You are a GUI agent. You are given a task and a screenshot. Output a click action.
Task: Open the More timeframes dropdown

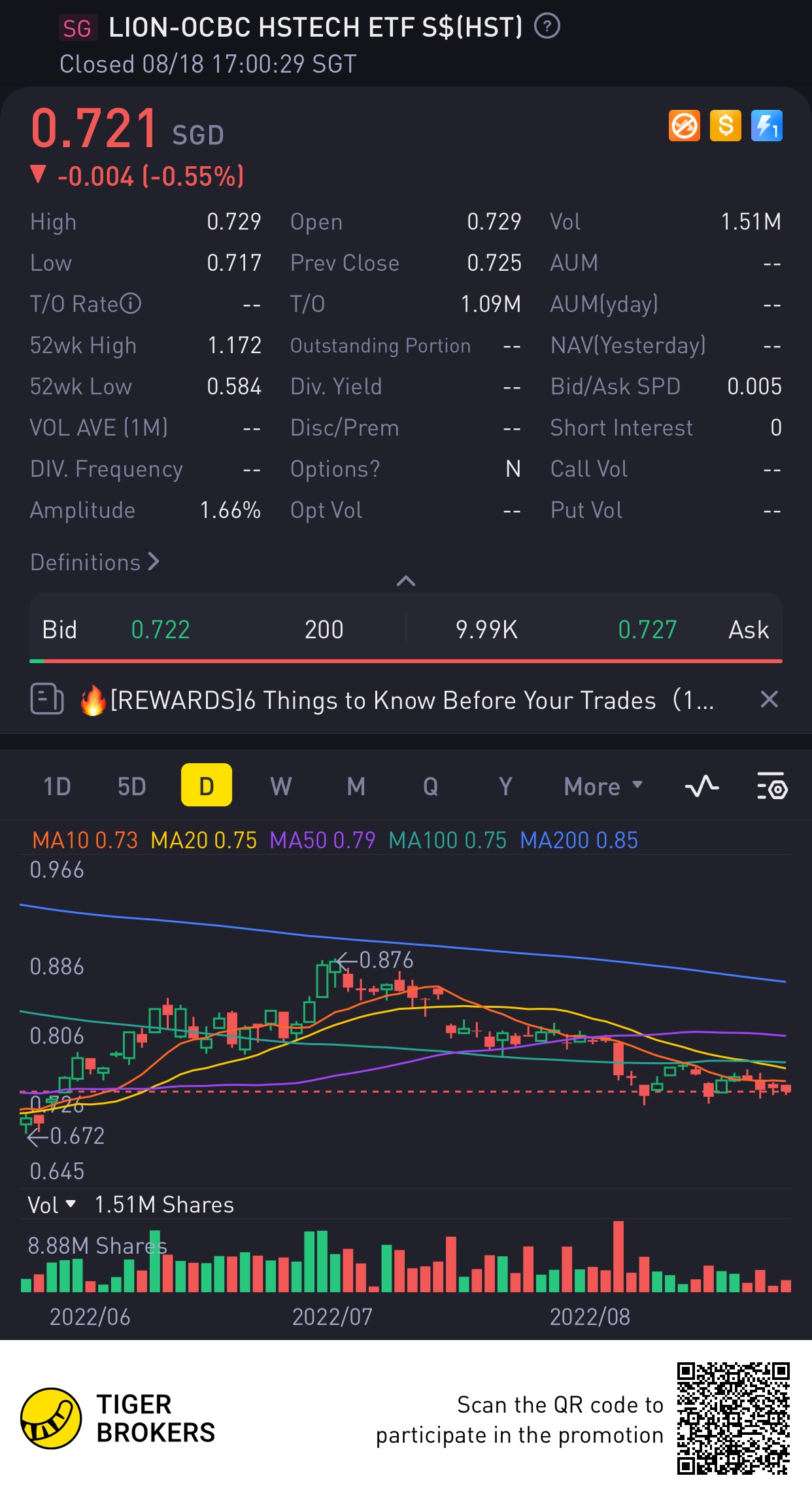[603, 786]
